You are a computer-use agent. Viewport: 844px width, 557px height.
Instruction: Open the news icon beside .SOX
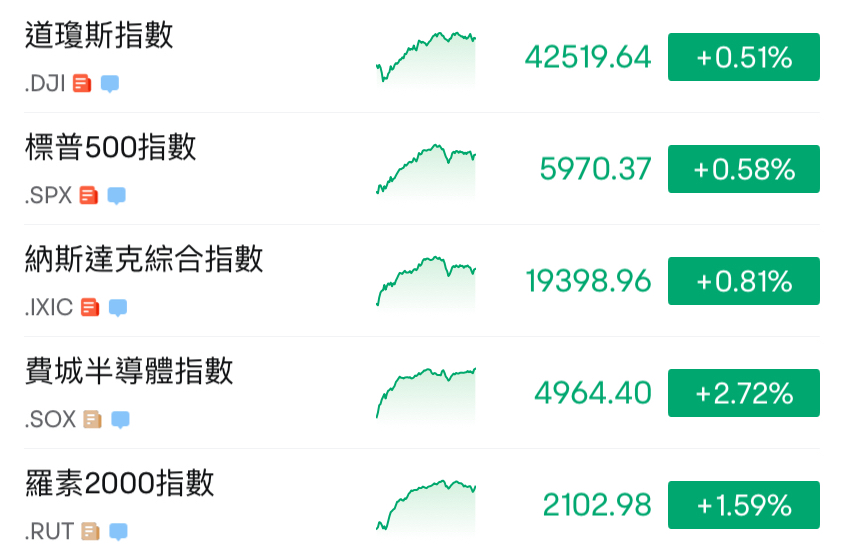tap(93, 420)
